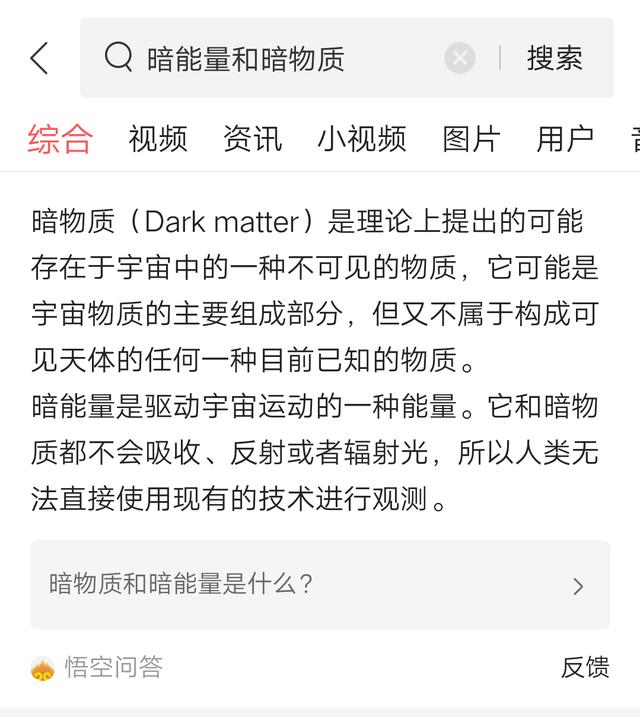
Task: Tap 反馈 to send feedback
Action: click(x=585, y=668)
